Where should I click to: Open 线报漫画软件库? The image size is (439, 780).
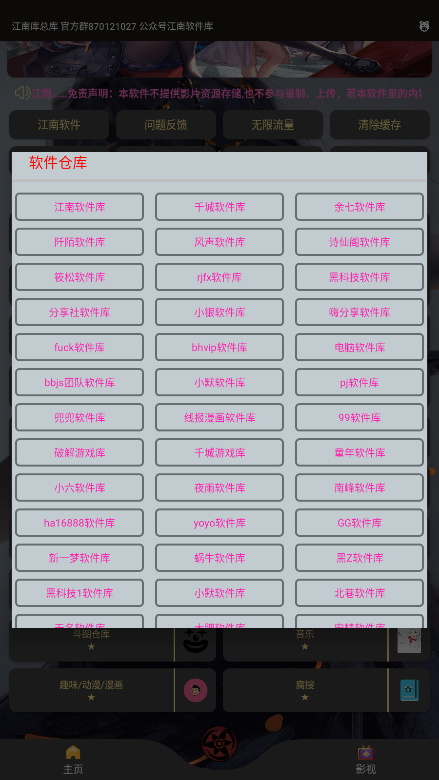[219, 417]
